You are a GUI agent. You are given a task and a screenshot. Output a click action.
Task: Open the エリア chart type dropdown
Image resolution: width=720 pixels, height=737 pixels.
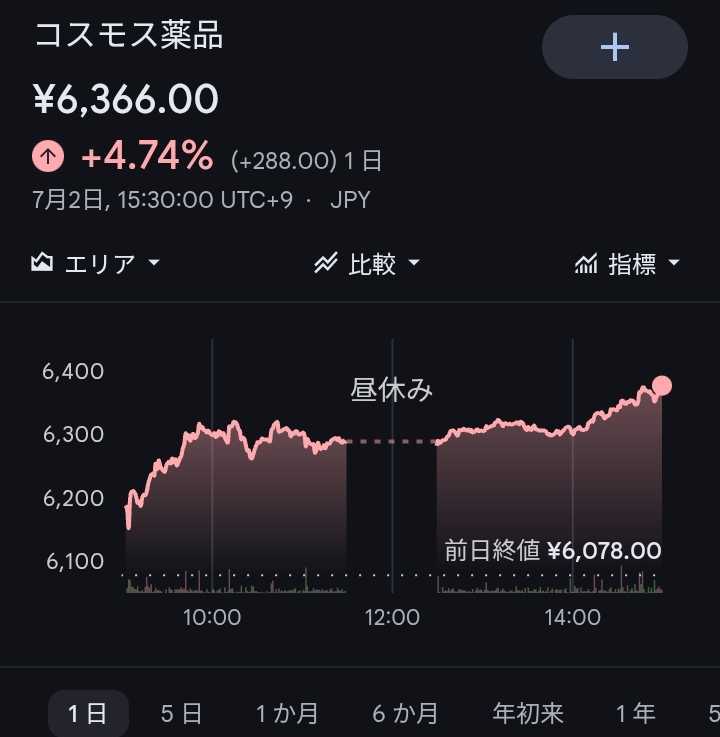[95, 263]
